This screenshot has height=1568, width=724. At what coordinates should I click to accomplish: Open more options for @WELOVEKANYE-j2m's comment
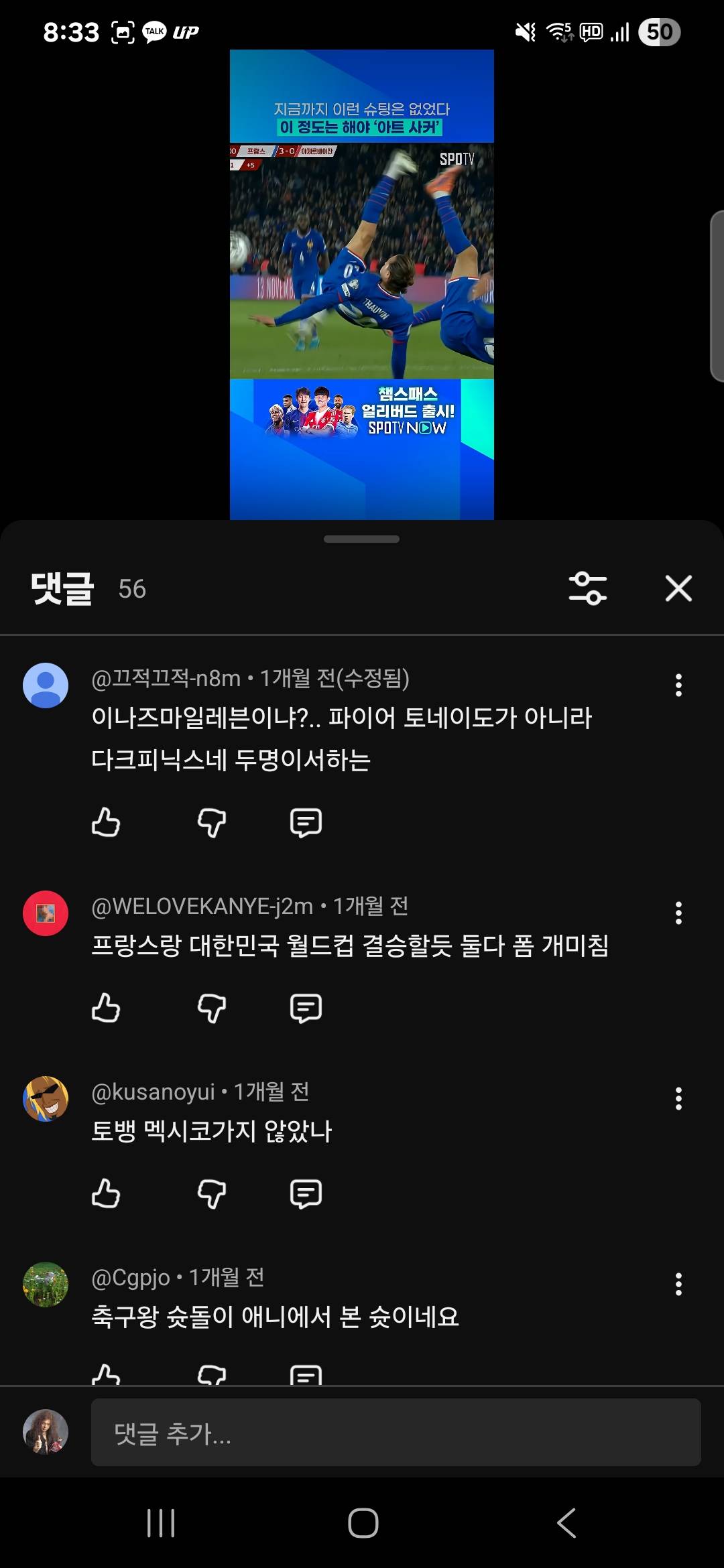click(x=678, y=913)
